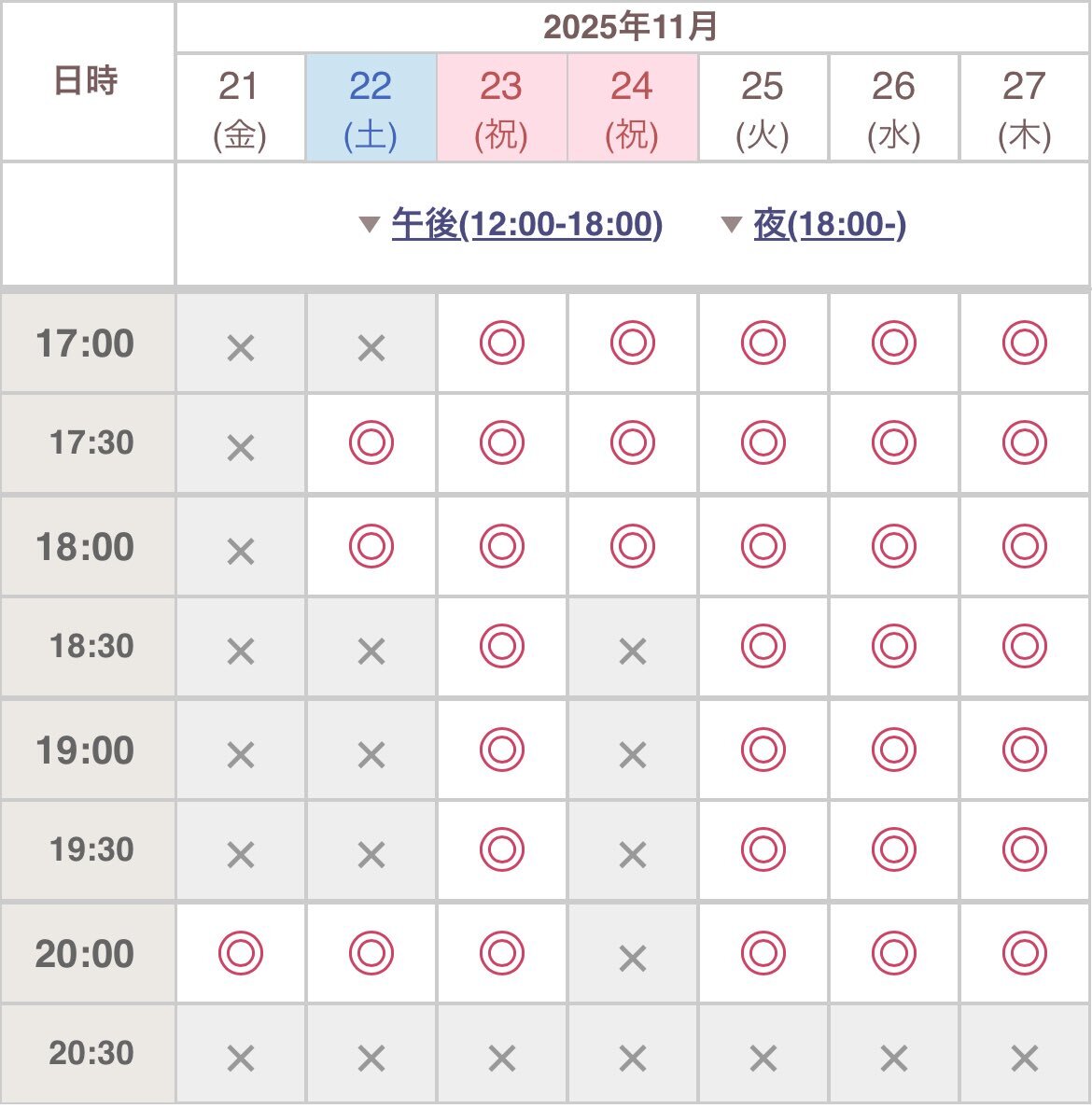The image size is (1092, 1108).
Task: Book 20:00 on Saturday the 22nd
Action: pos(371,952)
